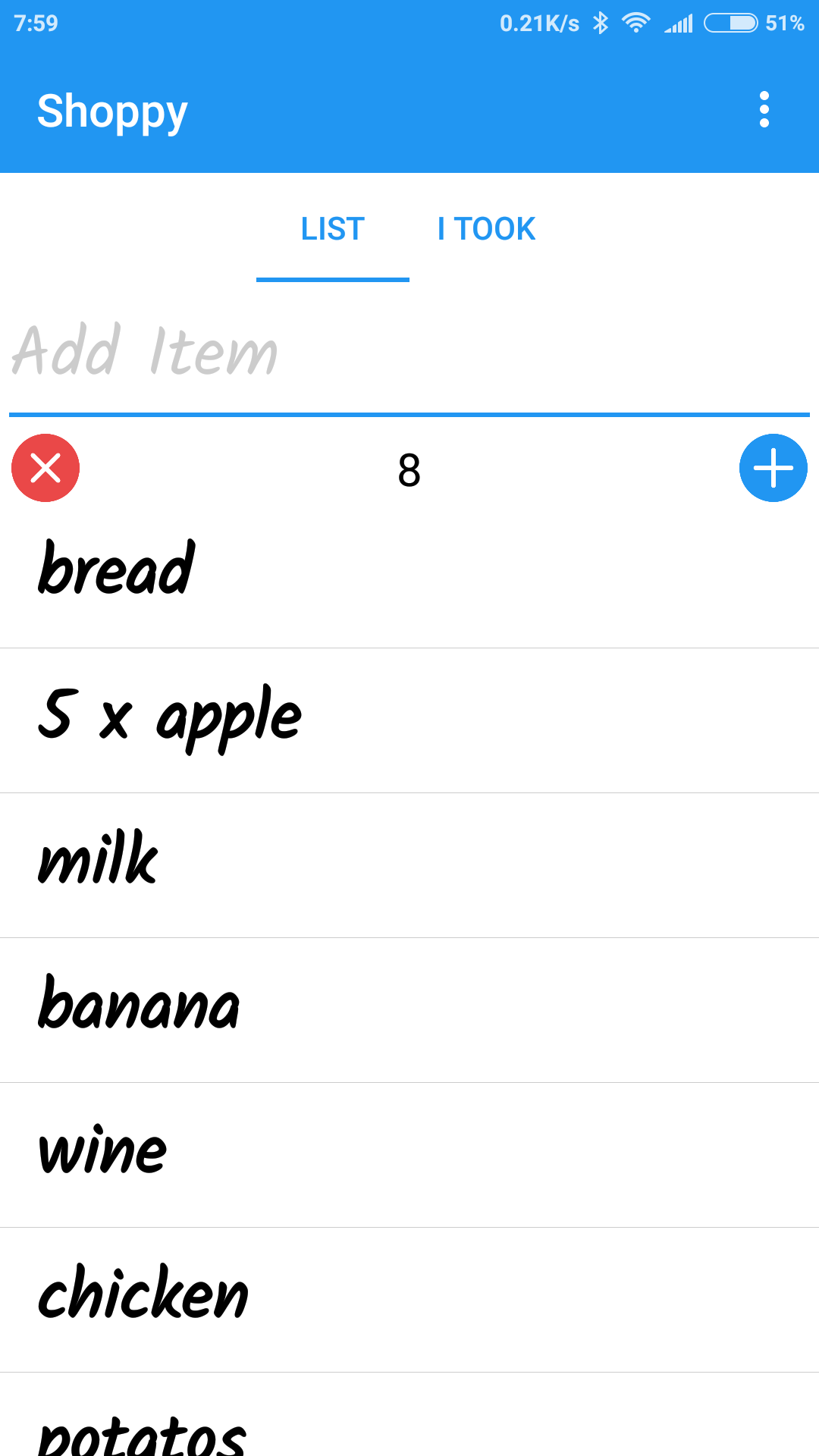Image resolution: width=819 pixels, height=1456 pixels.
Task: Focus the Add Item field
Action: [409, 353]
